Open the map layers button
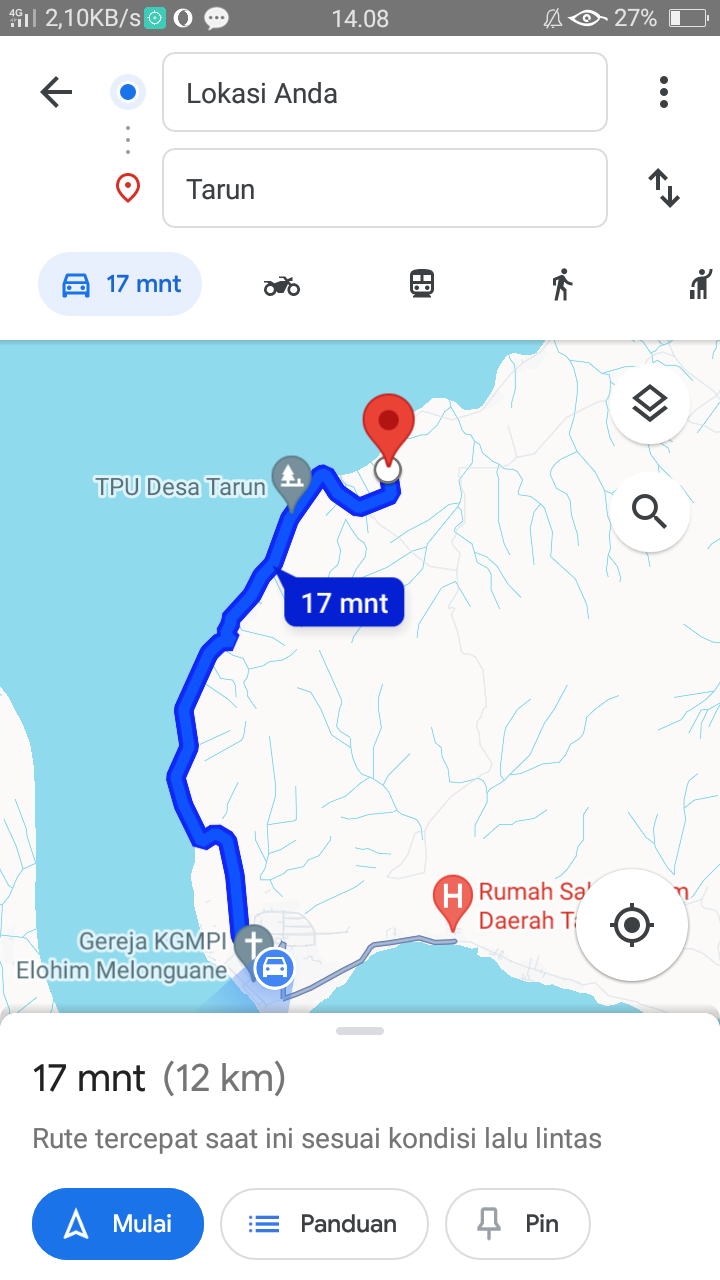Screen dimensions: 720x1280 click(650, 404)
